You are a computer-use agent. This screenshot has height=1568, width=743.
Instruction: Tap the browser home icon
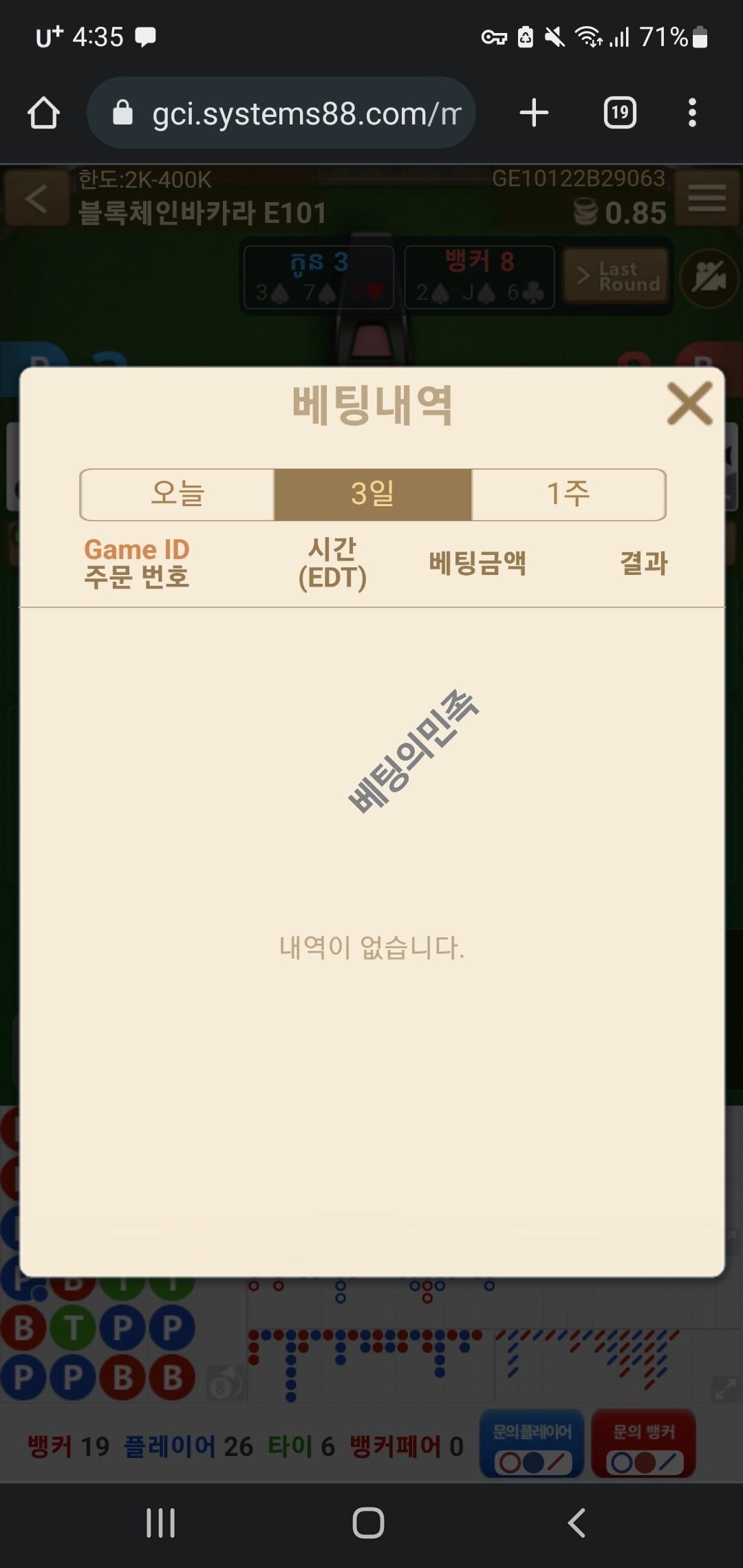point(43,113)
